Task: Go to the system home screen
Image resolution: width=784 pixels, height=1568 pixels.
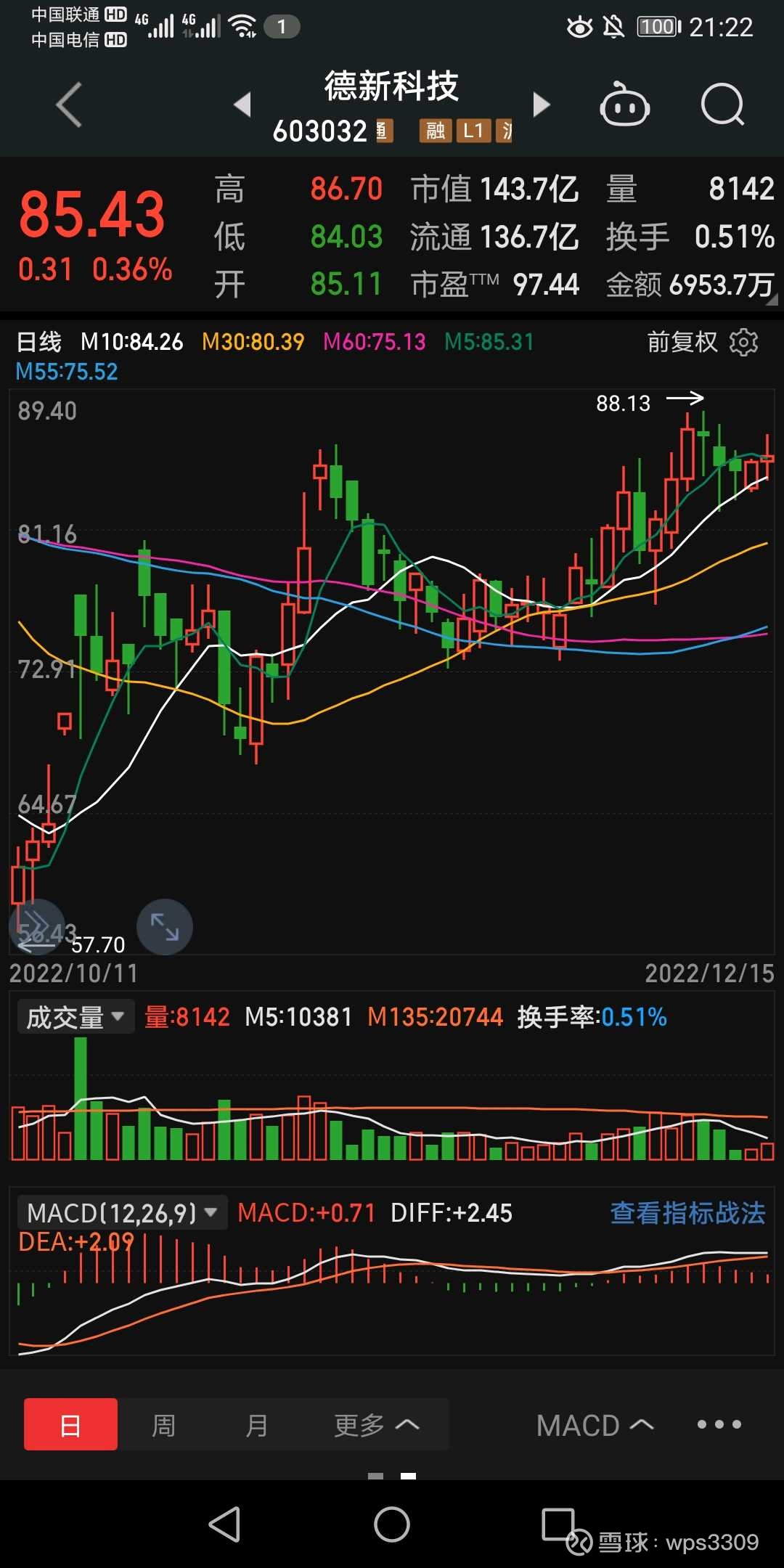Action: (x=392, y=1524)
